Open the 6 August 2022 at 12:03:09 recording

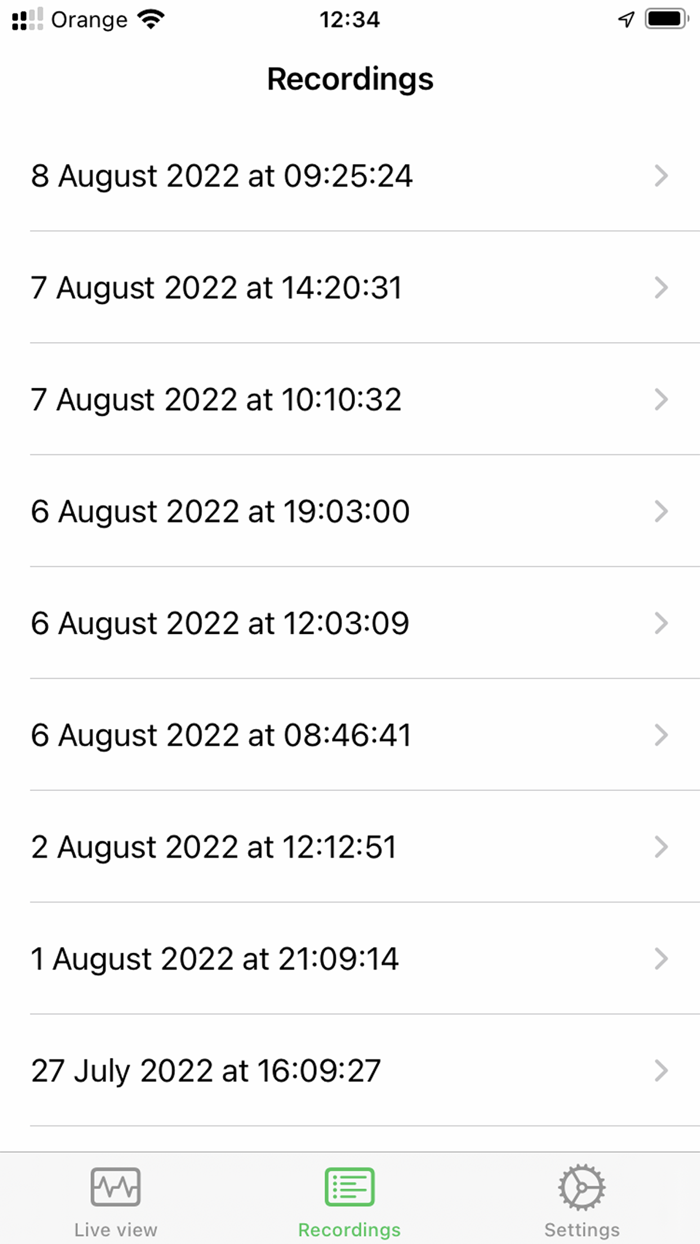click(x=350, y=624)
